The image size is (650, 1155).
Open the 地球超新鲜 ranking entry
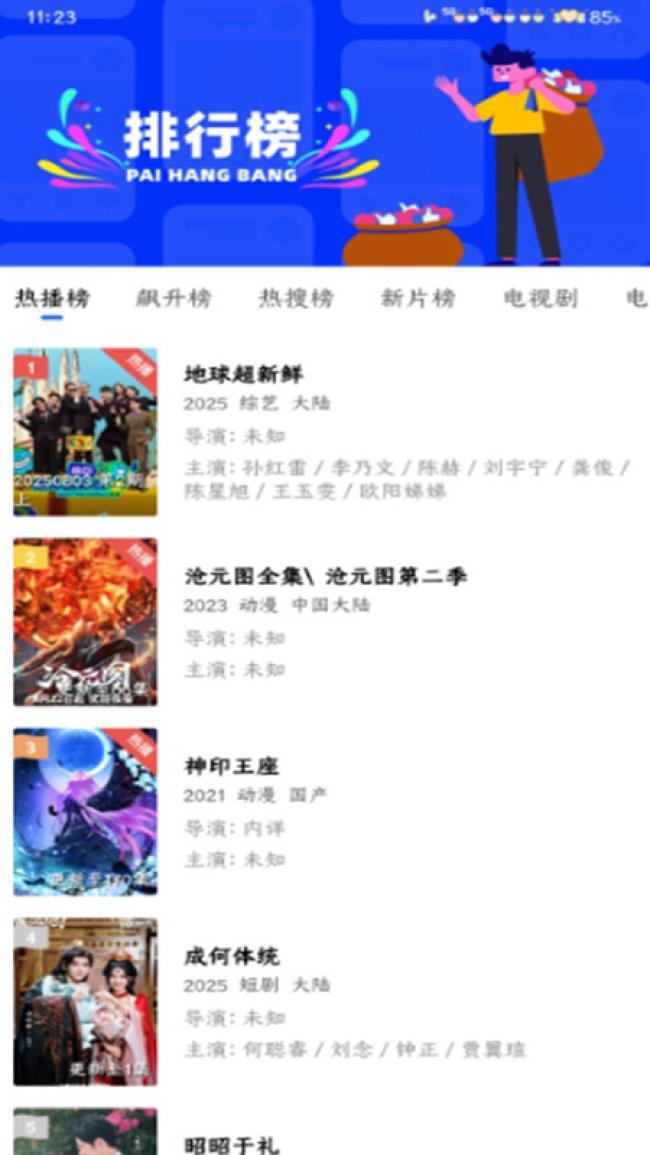coord(244,374)
